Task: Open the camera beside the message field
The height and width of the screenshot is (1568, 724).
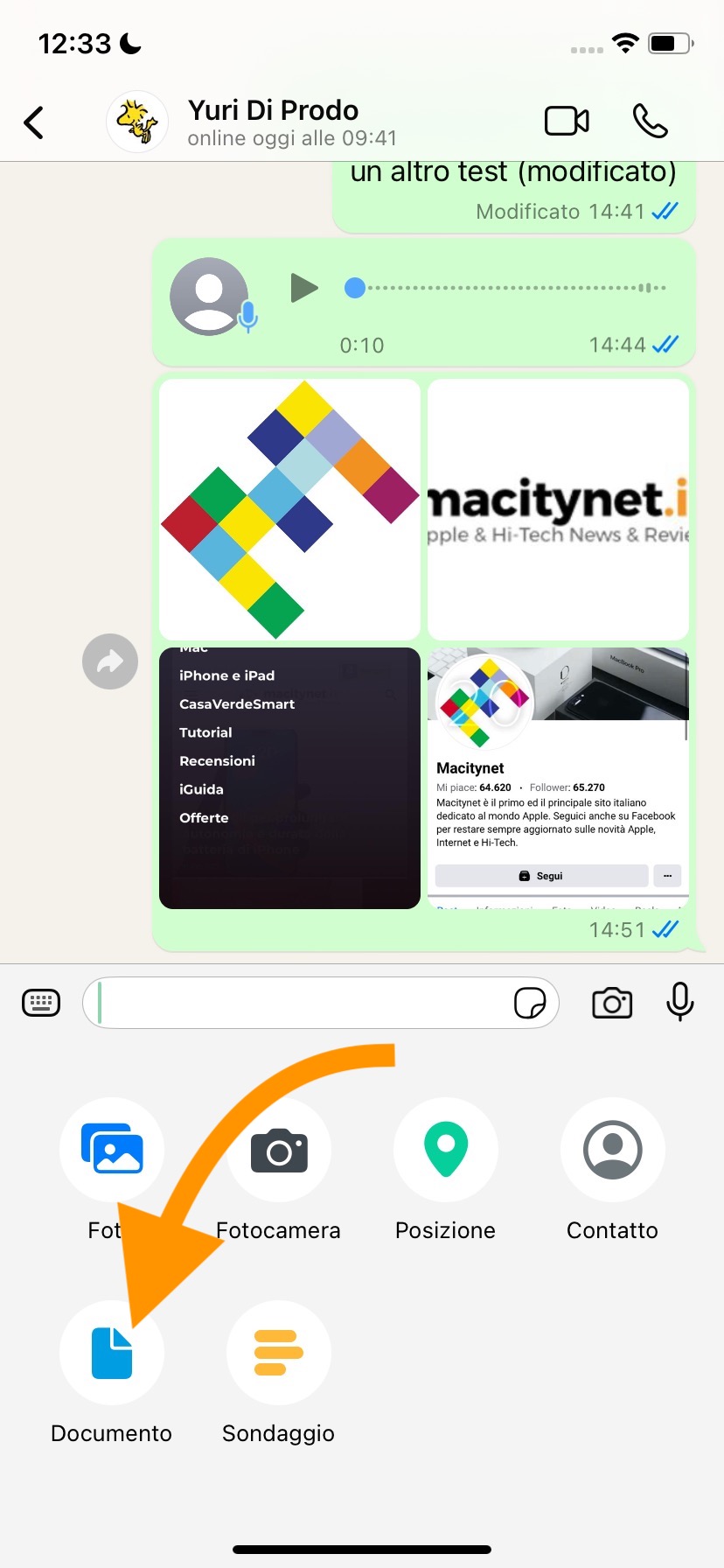Action: point(612,1003)
